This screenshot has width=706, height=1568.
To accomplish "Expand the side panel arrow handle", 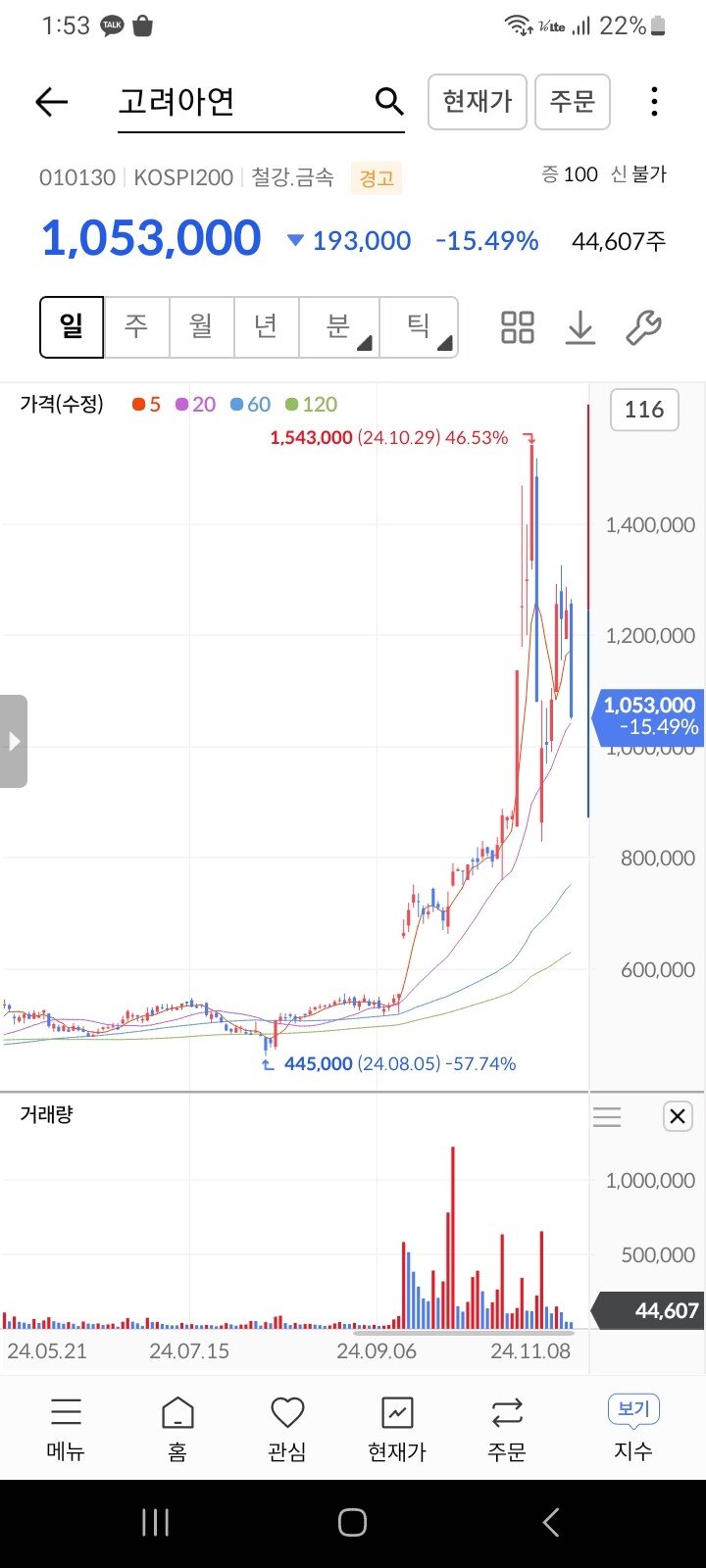I will coord(14,741).
